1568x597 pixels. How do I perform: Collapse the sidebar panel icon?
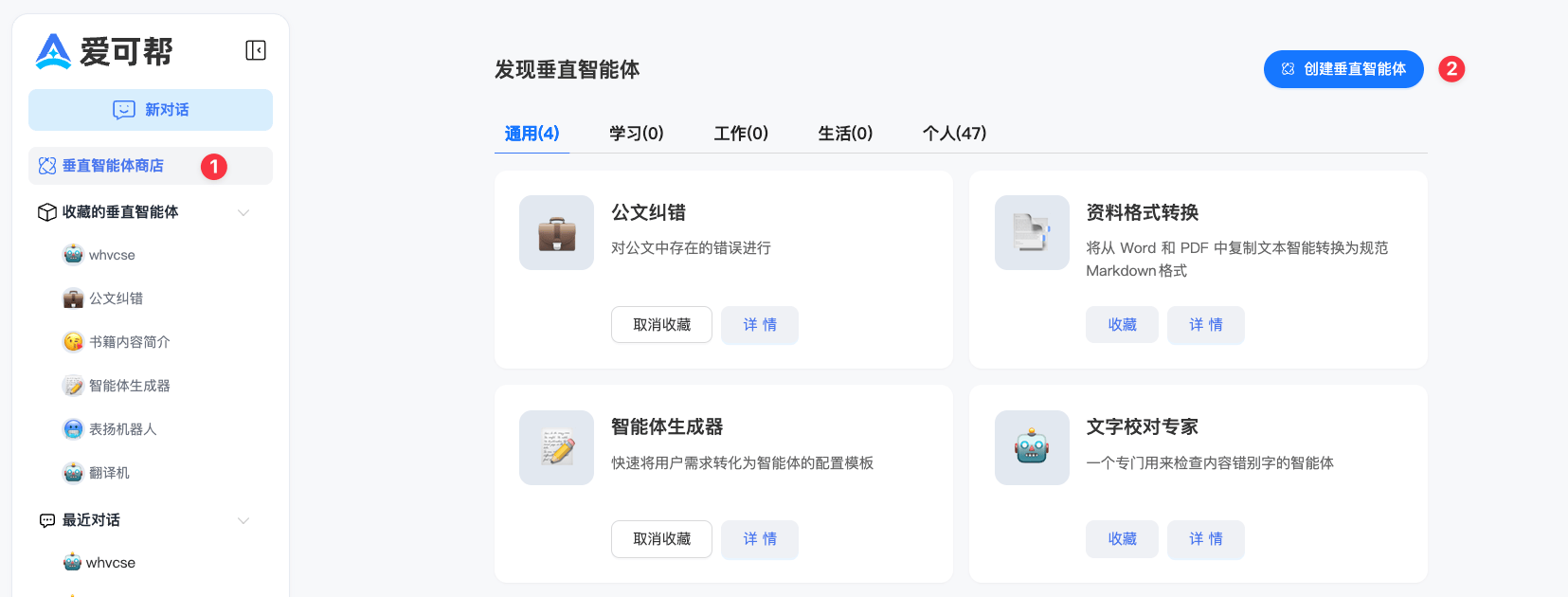[256, 50]
